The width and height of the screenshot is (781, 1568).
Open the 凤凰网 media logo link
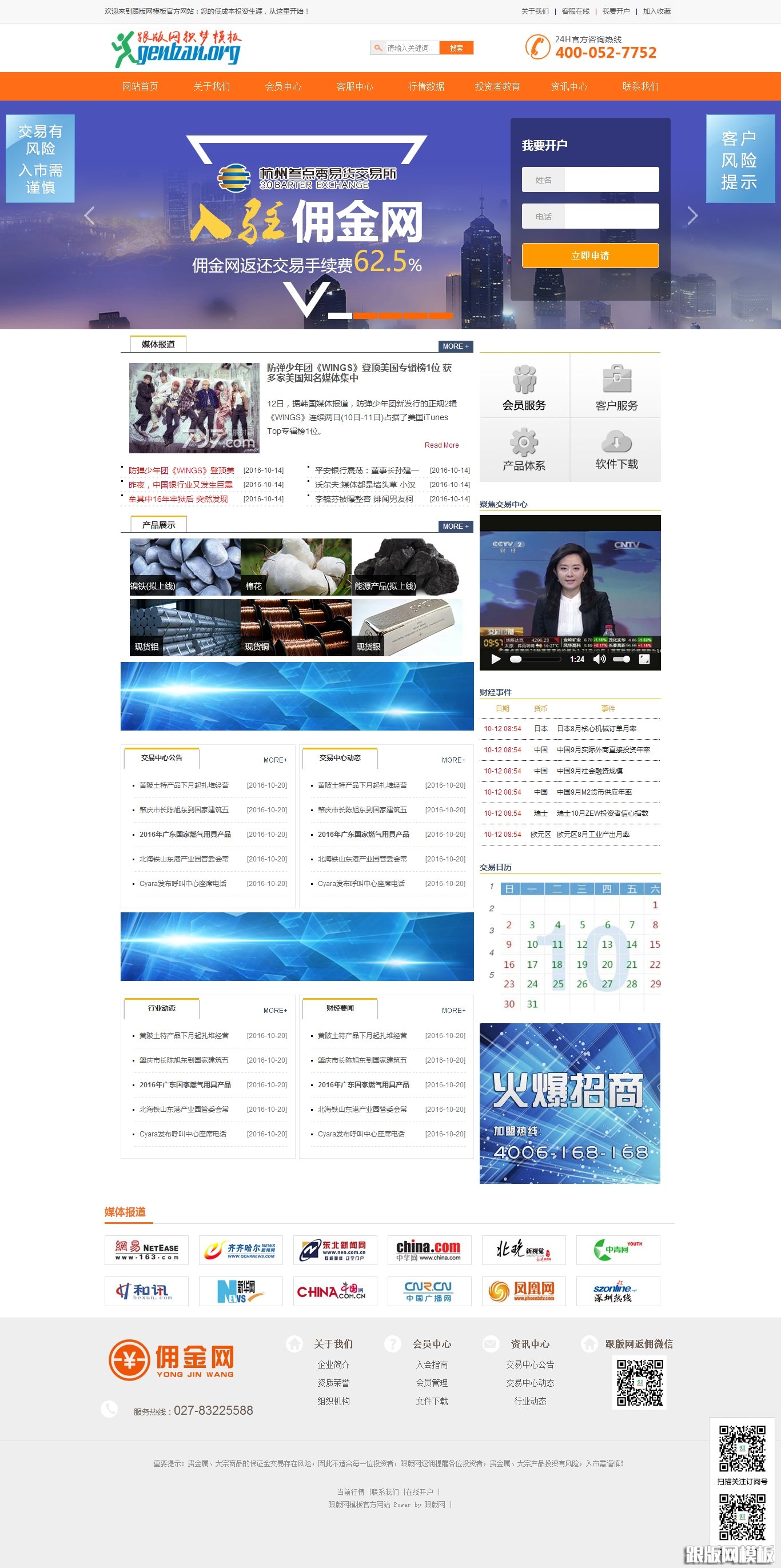pos(524,1291)
